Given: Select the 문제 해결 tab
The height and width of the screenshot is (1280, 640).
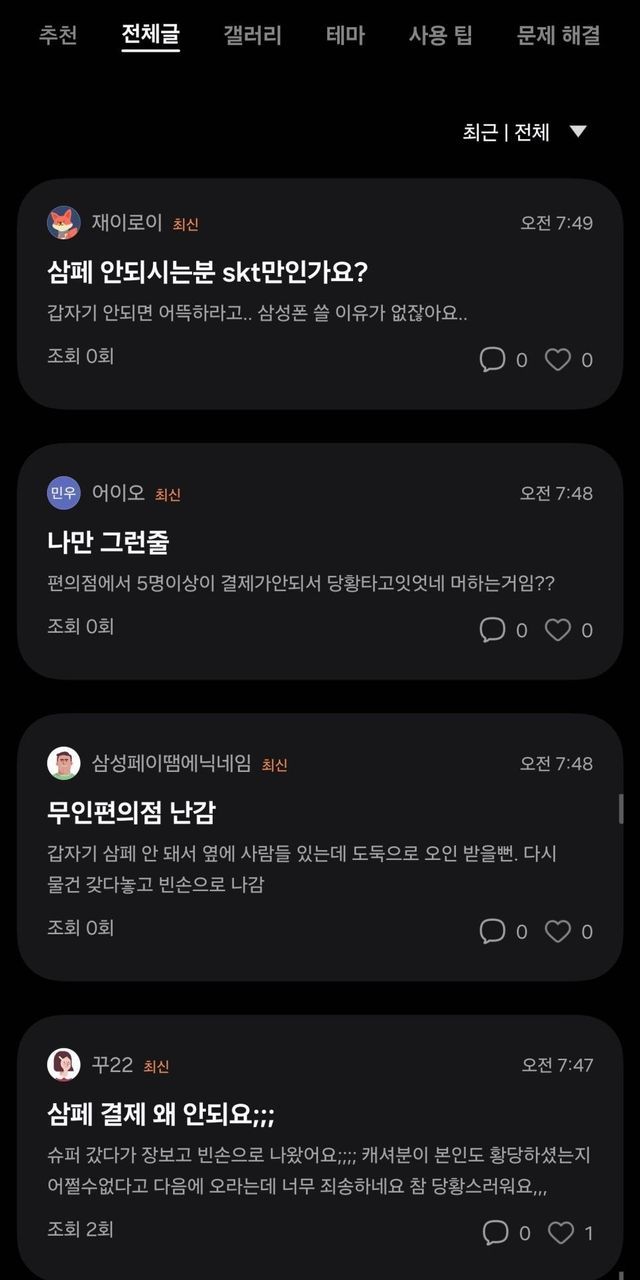Looking at the screenshot, I should click(x=558, y=36).
